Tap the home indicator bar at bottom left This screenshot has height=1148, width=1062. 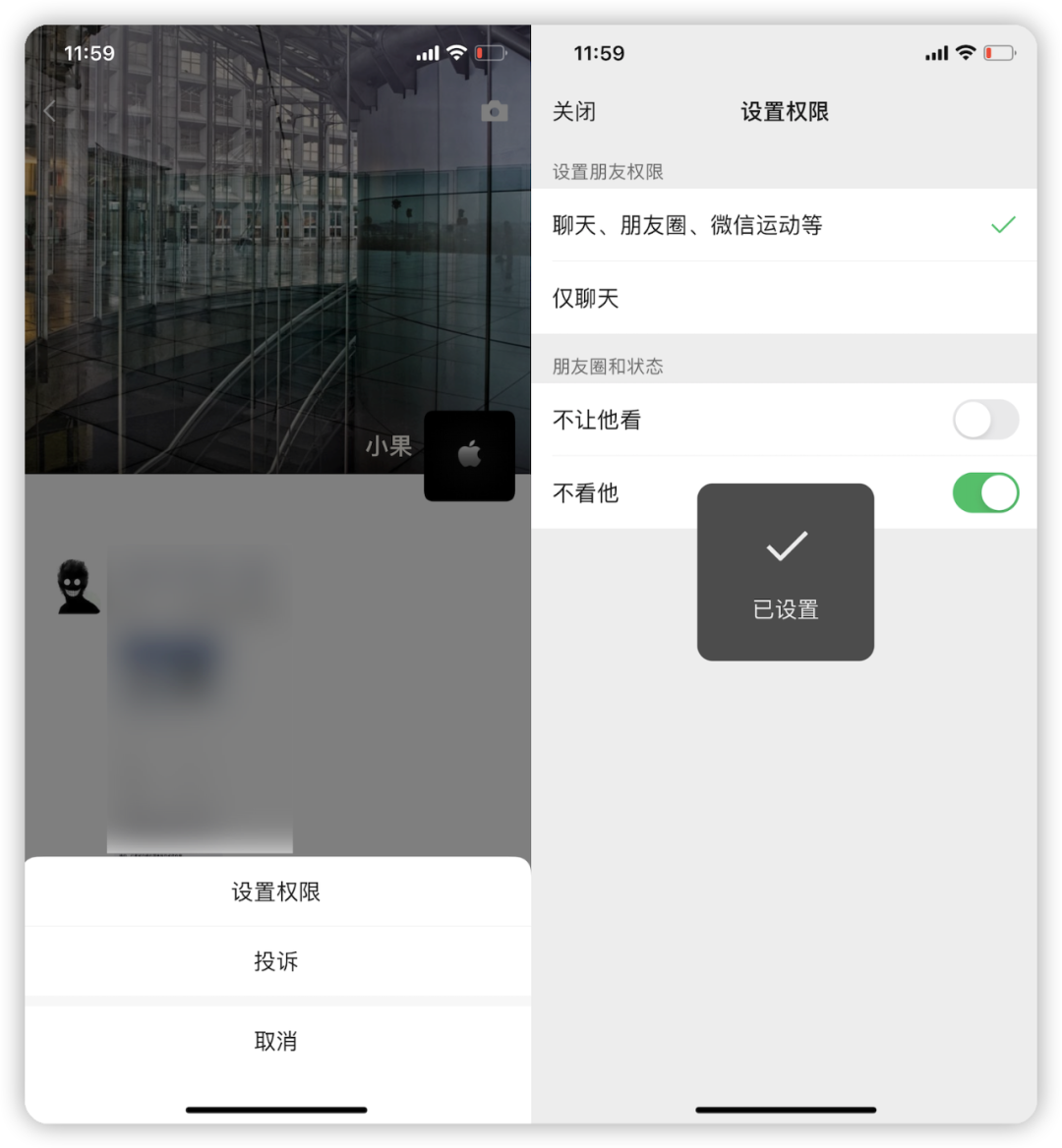coord(275,1109)
